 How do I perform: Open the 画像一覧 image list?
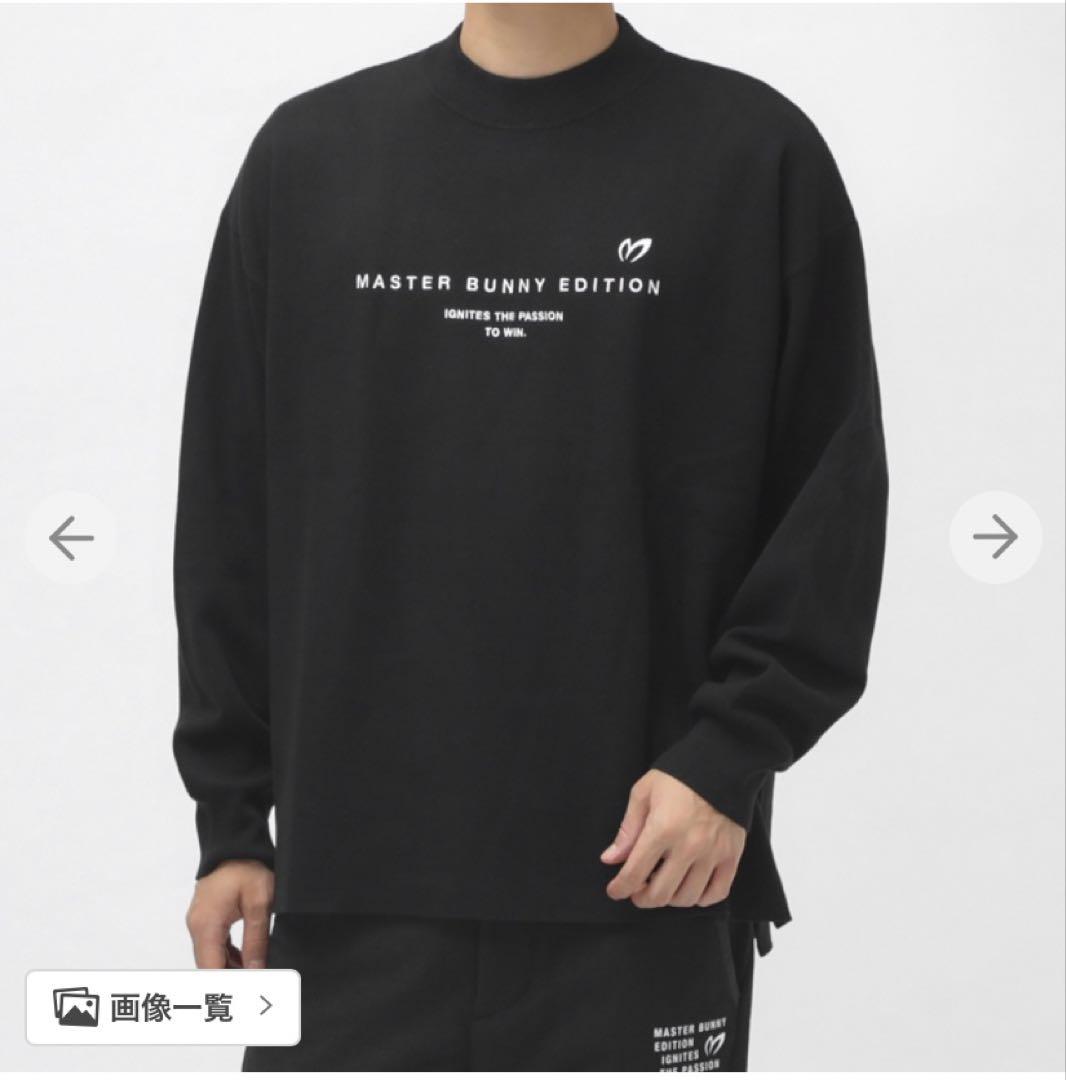coord(163,1007)
